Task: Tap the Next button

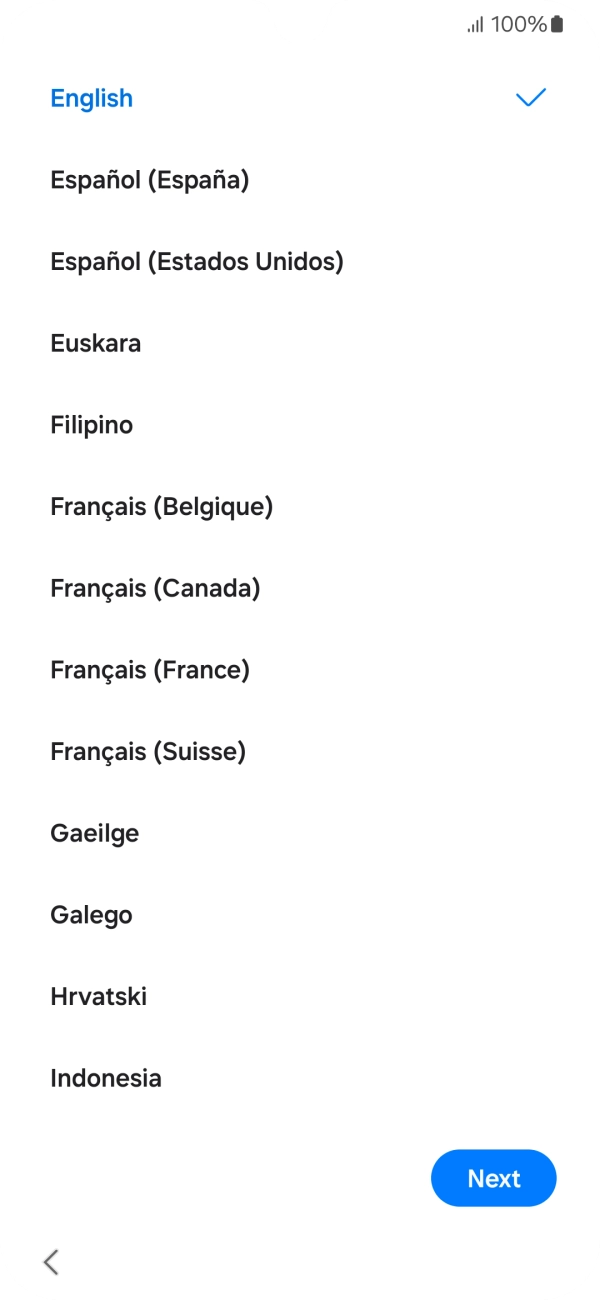Action: click(494, 1178)
